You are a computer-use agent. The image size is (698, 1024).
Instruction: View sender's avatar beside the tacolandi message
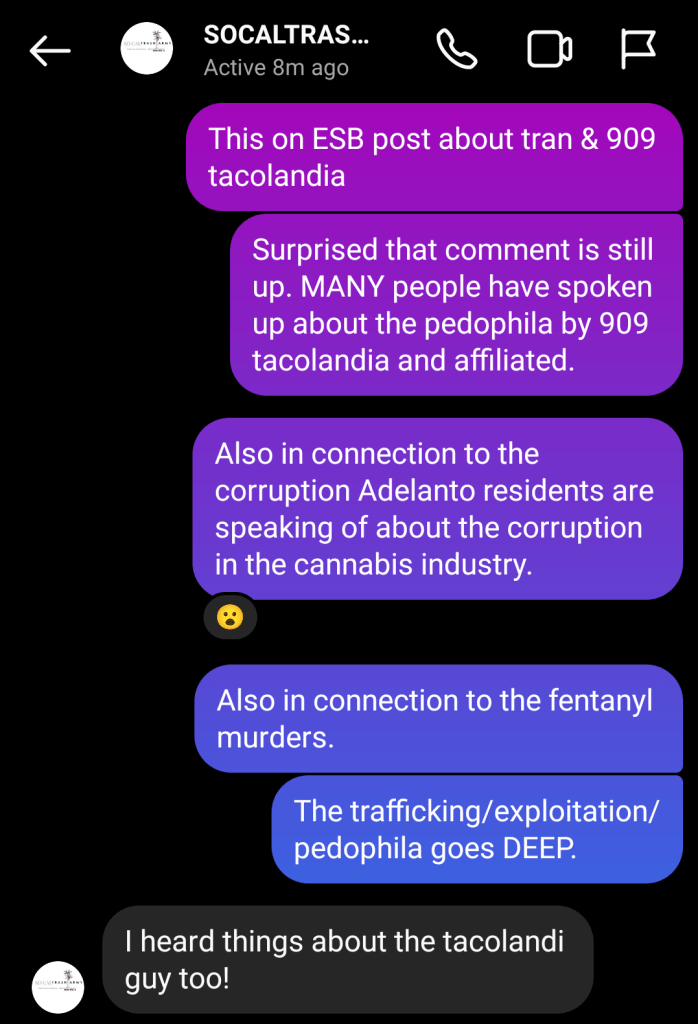point(59,987)
